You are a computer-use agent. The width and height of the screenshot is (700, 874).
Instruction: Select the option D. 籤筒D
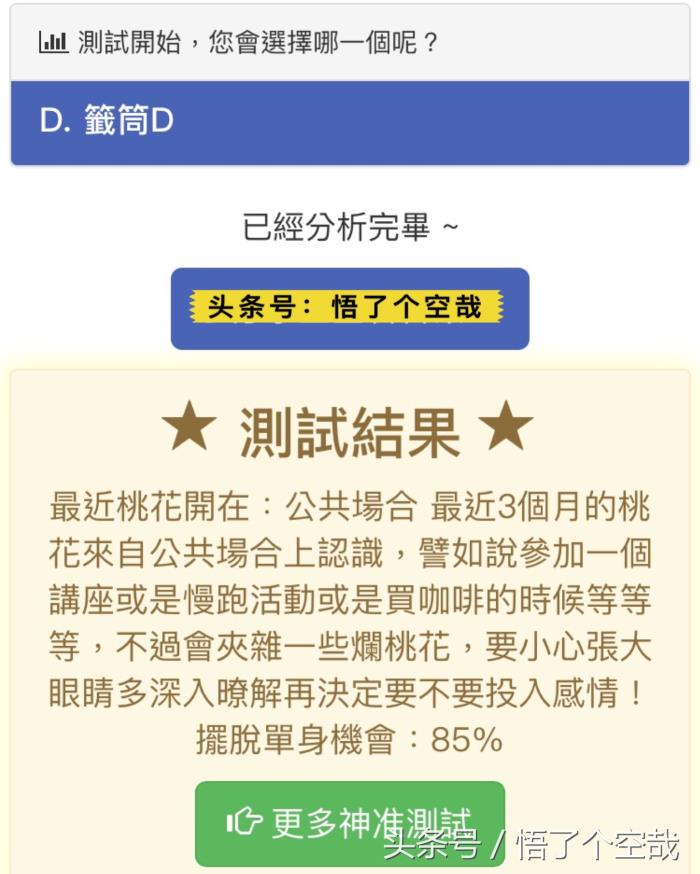click(x=349, y=122)
